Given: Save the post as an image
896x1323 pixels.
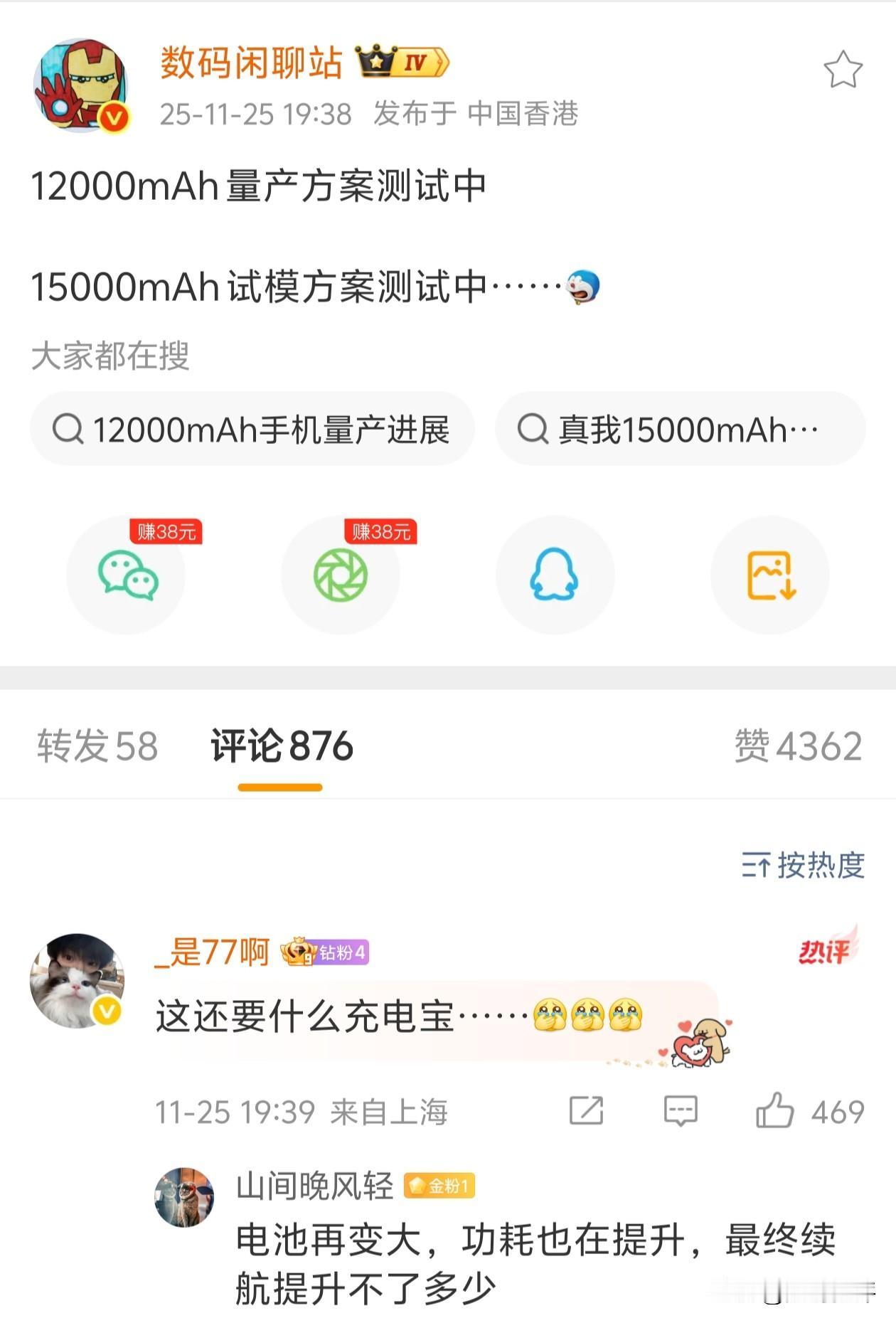Looking at the screenshot, I should point(769,576).
